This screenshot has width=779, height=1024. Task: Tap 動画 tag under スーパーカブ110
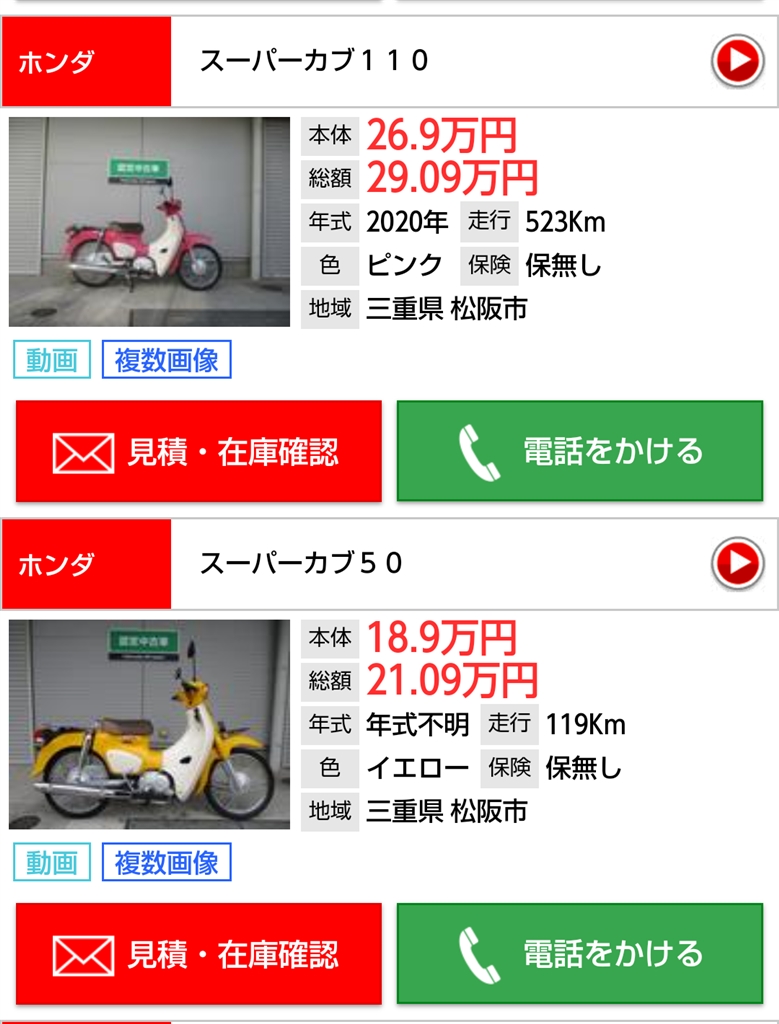[x=52, y=360]
